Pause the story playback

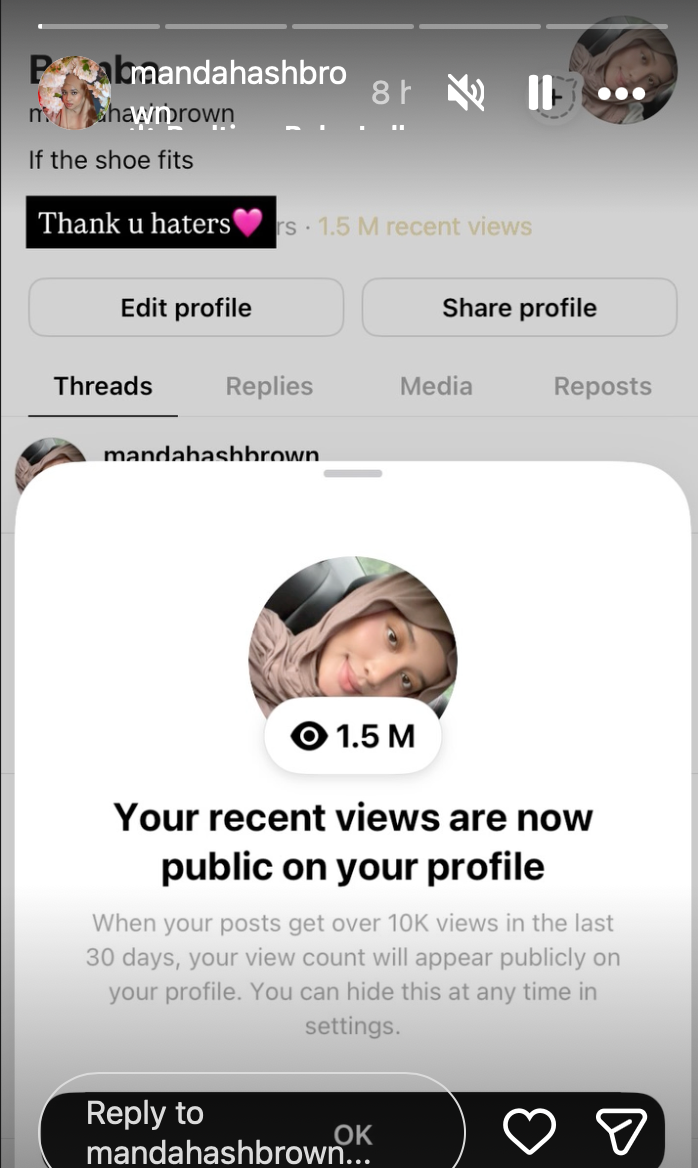(x=540, y=93)
